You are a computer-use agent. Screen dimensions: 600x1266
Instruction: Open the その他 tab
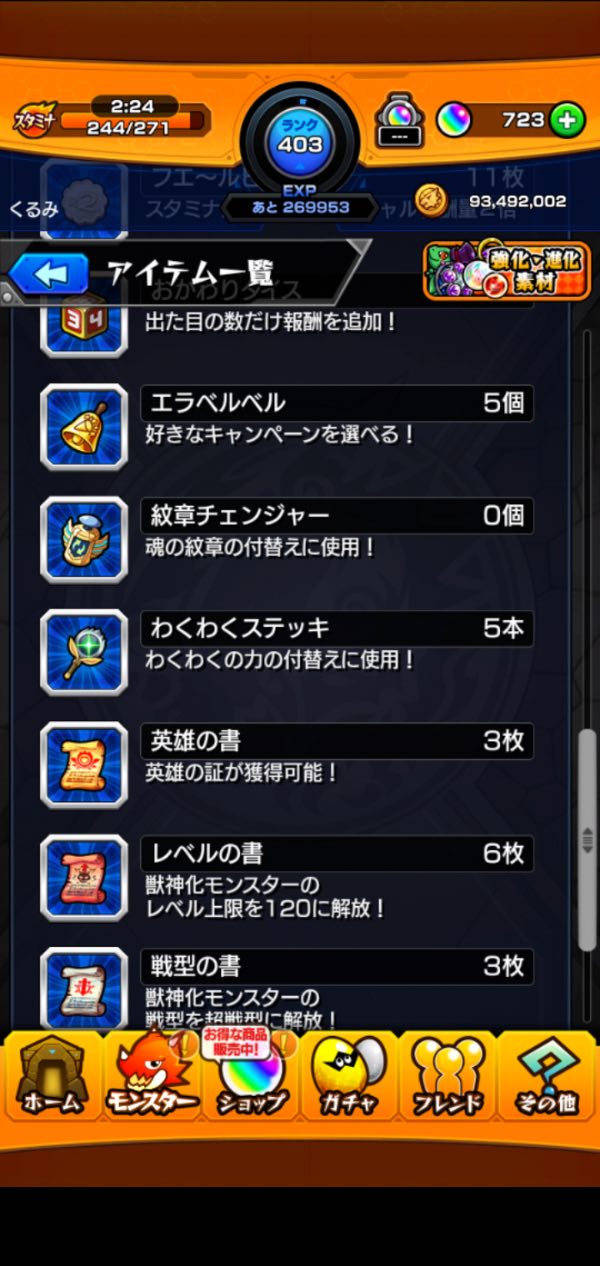click(x=546, y=1077)
